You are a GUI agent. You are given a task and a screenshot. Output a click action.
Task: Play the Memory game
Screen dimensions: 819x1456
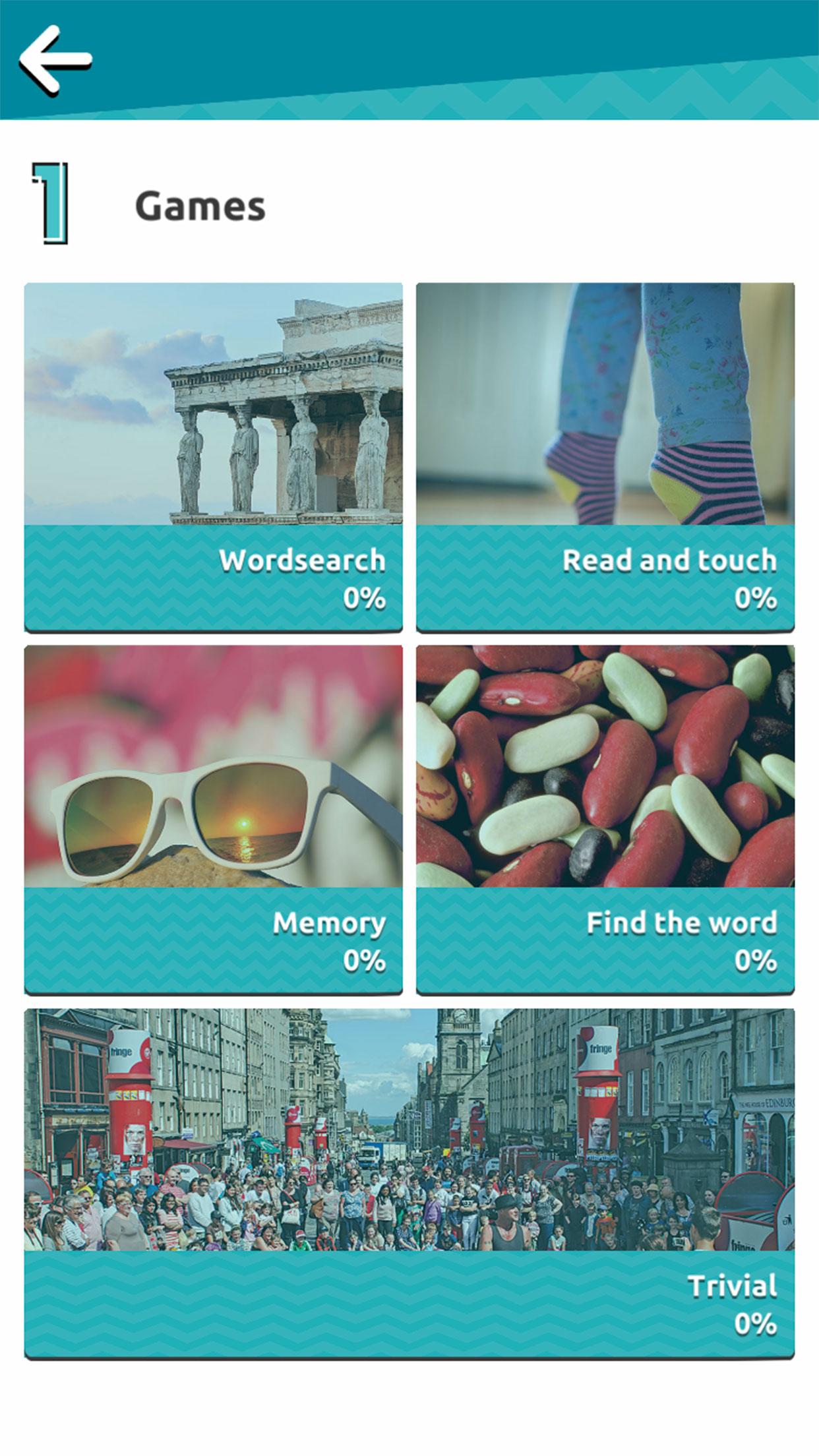[213, 819]
